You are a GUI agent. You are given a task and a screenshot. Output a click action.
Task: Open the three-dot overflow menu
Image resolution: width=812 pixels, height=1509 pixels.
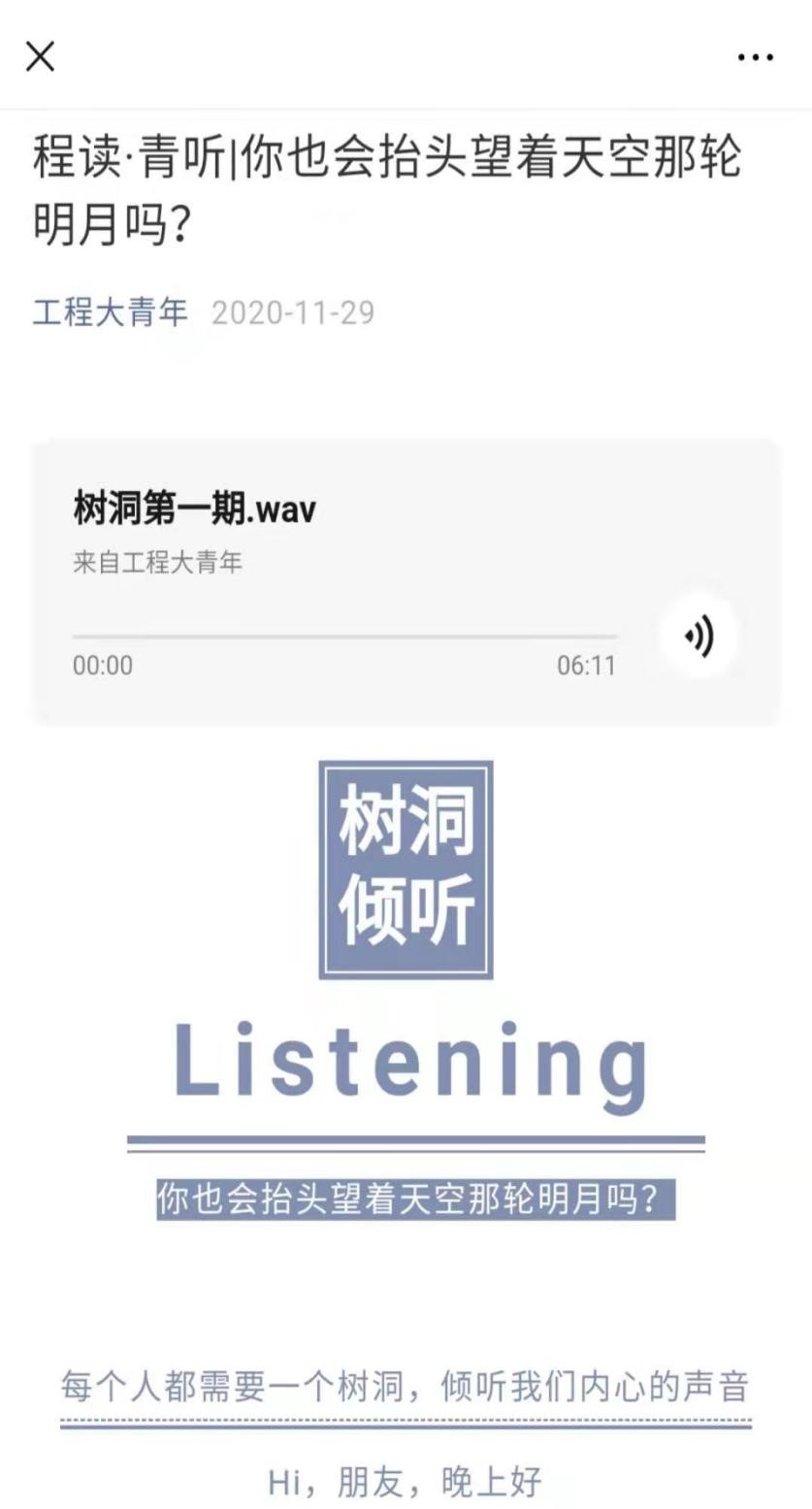[x=755, y=57]
